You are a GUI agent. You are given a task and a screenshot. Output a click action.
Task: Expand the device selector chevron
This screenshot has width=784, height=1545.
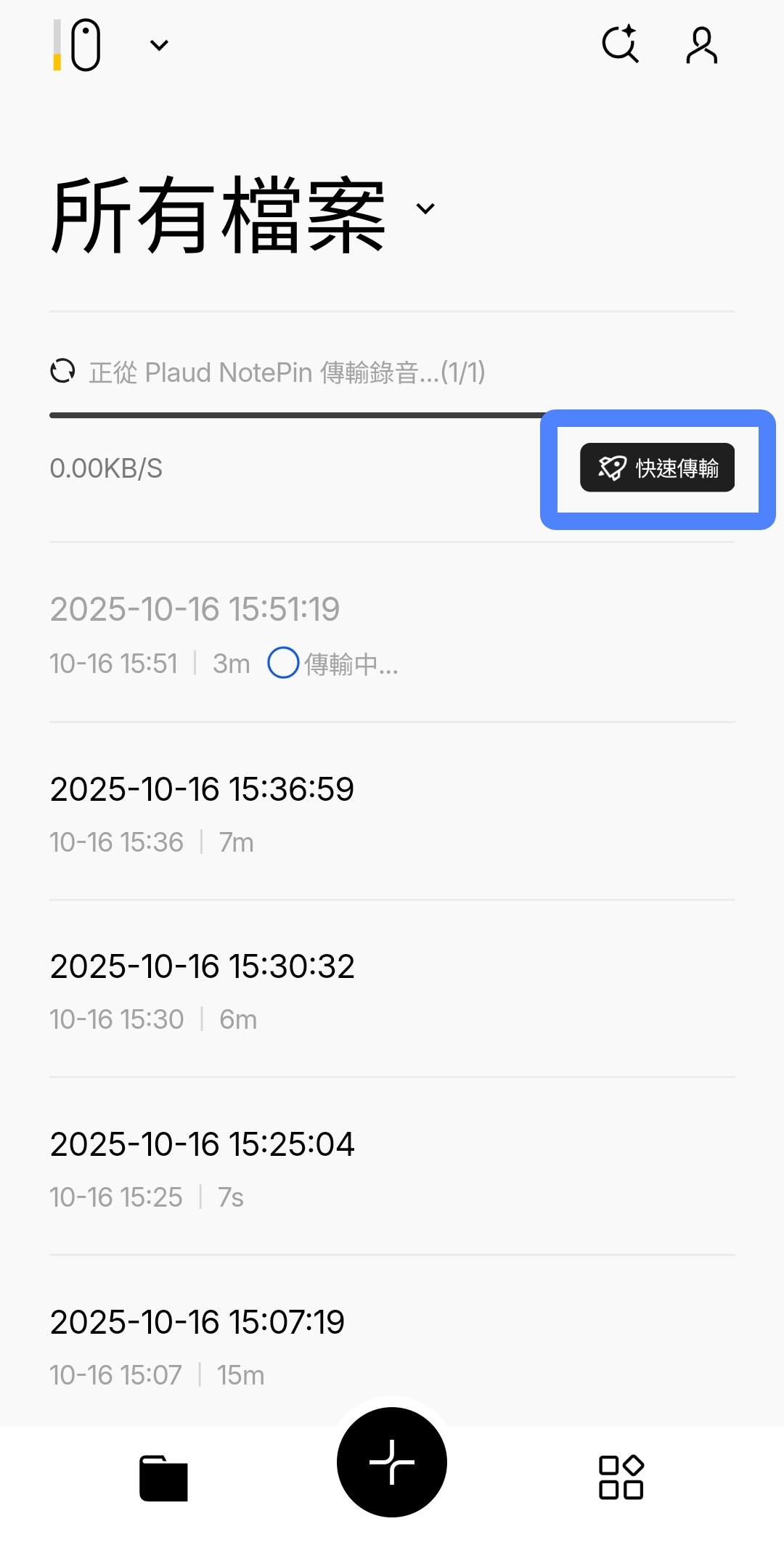159,45
